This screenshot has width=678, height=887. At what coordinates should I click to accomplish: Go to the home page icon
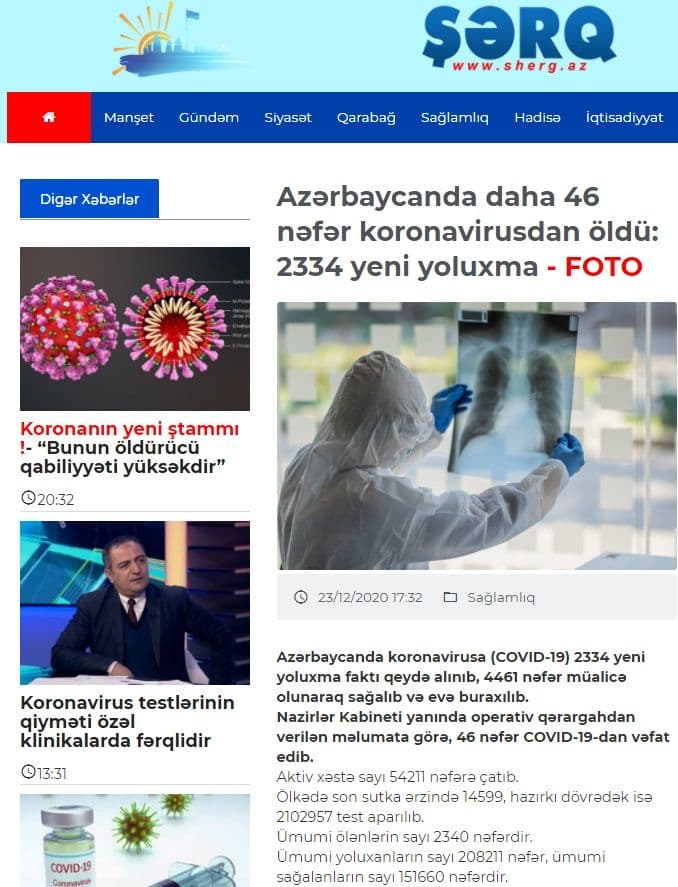[x=48, y=117]
